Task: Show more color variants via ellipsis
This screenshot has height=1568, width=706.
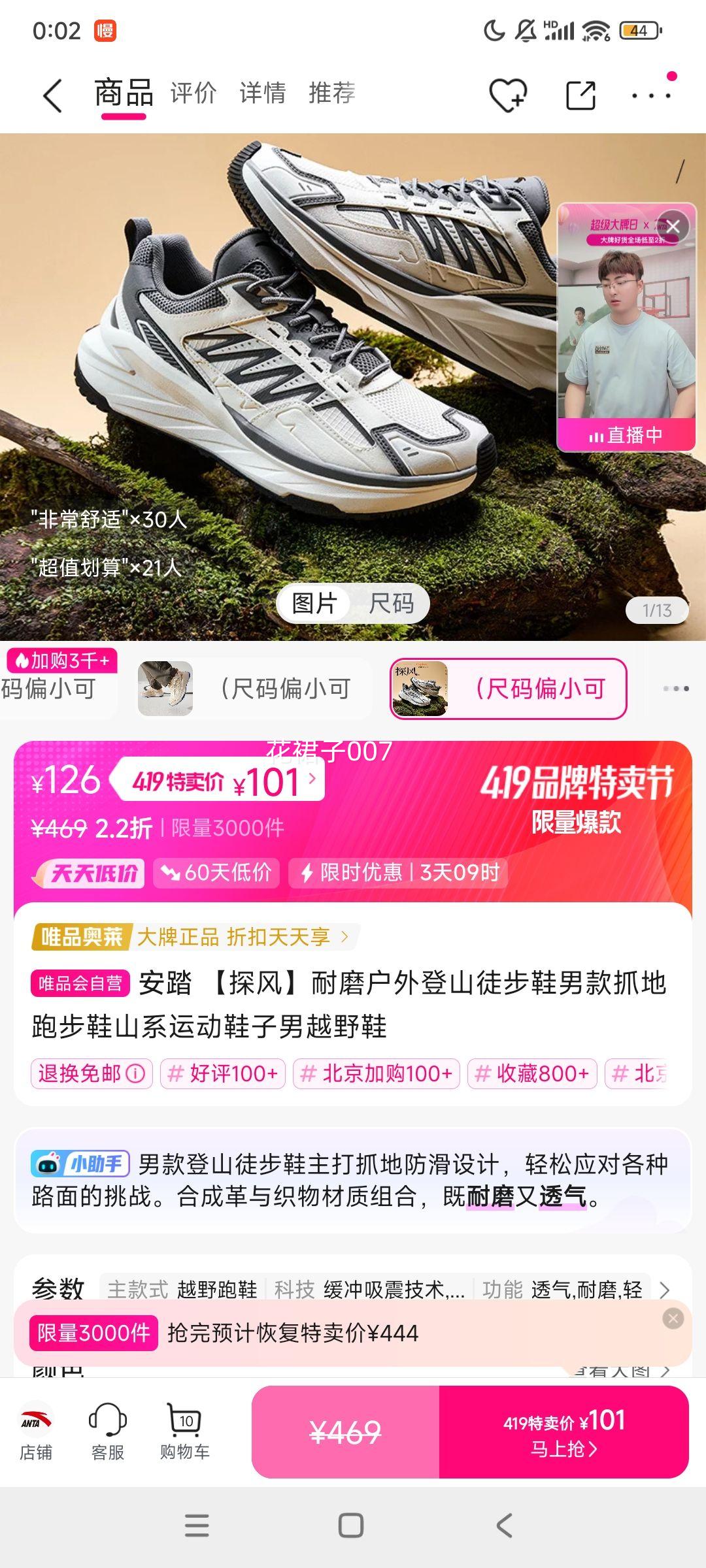Action: pos(675,689)
